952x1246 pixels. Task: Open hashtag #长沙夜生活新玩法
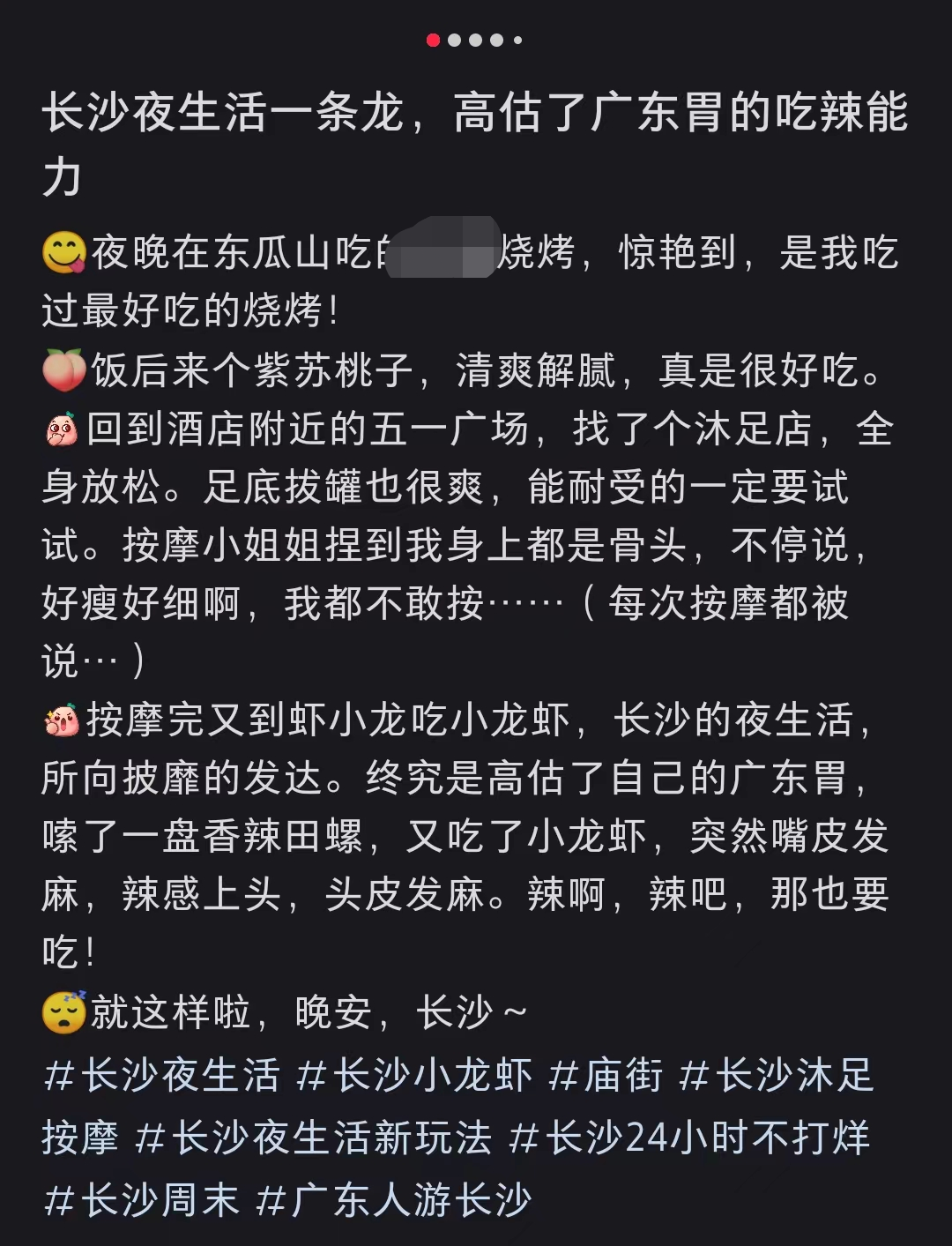313,1138
